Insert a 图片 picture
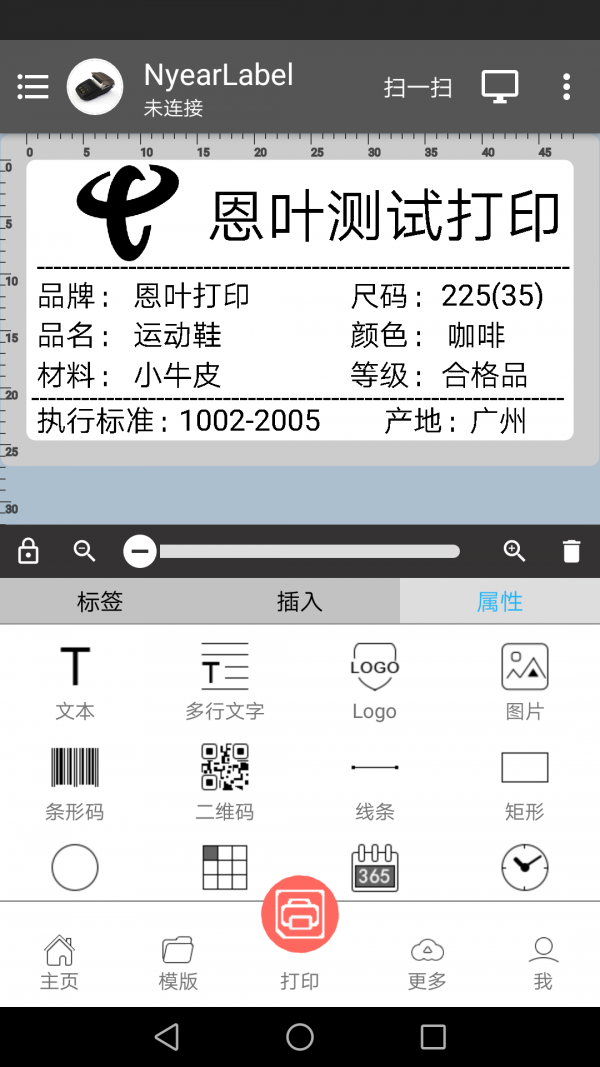The image size is (600, 1067). click(x=524, y=682)
